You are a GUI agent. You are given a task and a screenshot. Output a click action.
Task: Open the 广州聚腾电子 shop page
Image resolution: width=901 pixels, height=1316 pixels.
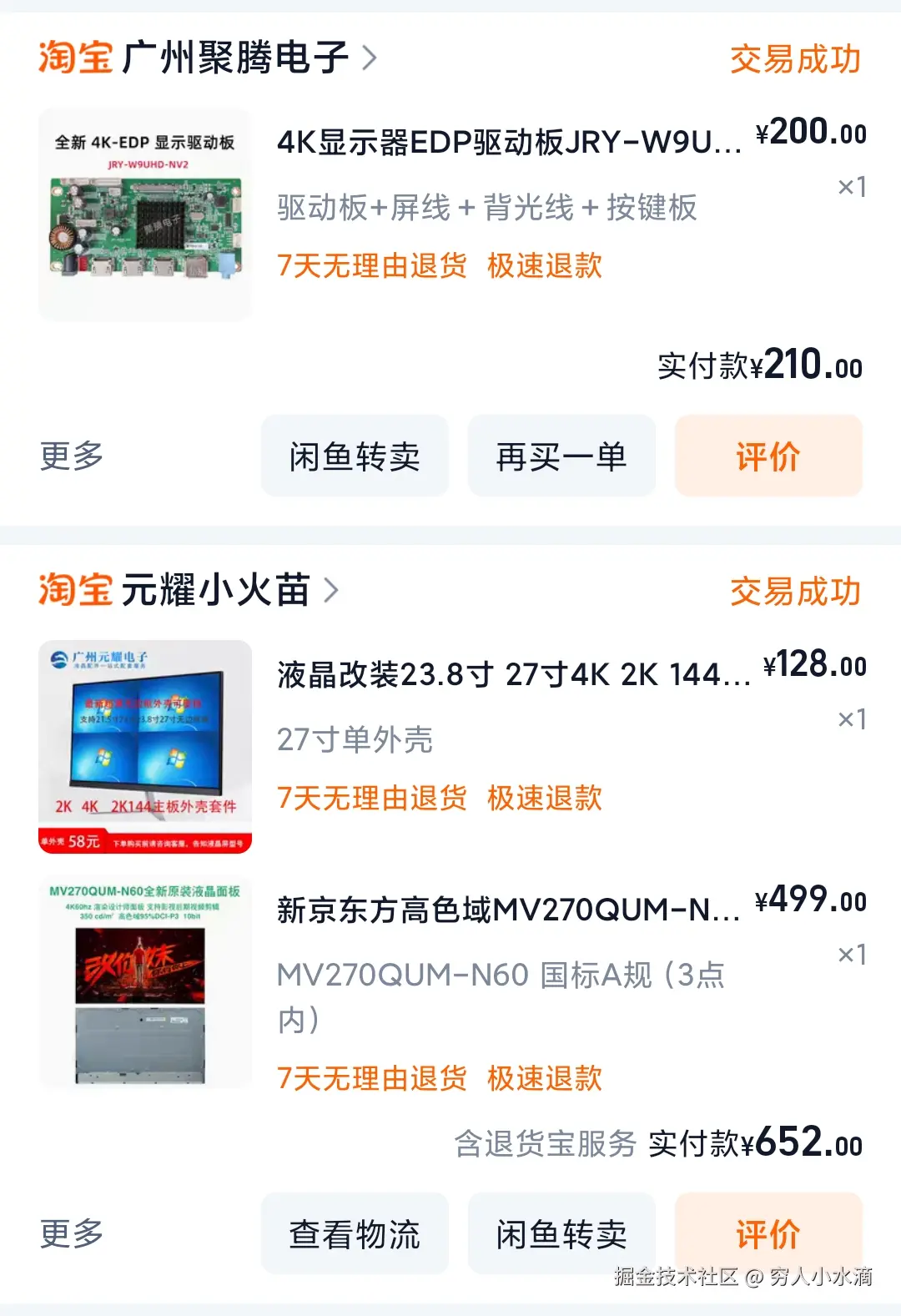click(235, 58)
